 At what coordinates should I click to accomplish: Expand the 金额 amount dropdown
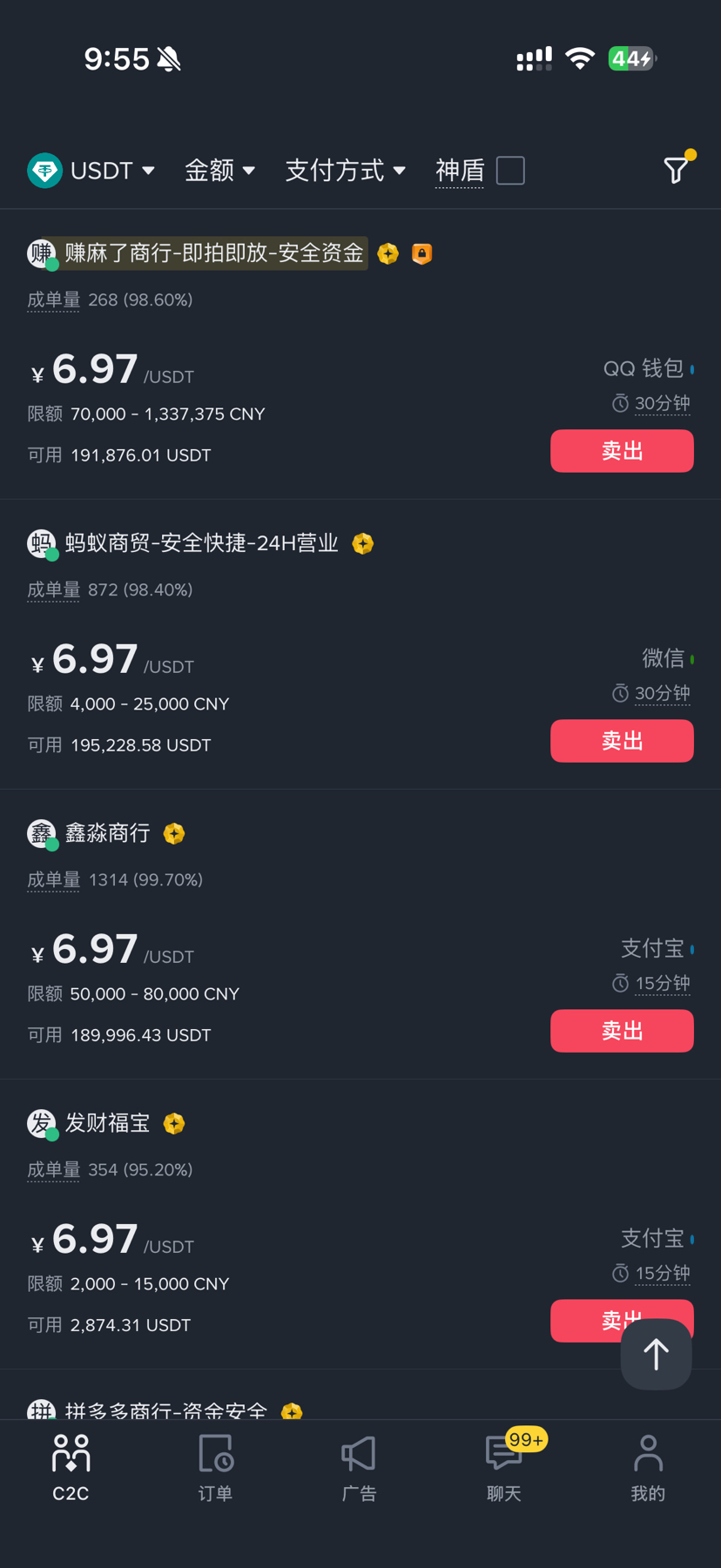(219, 171)
